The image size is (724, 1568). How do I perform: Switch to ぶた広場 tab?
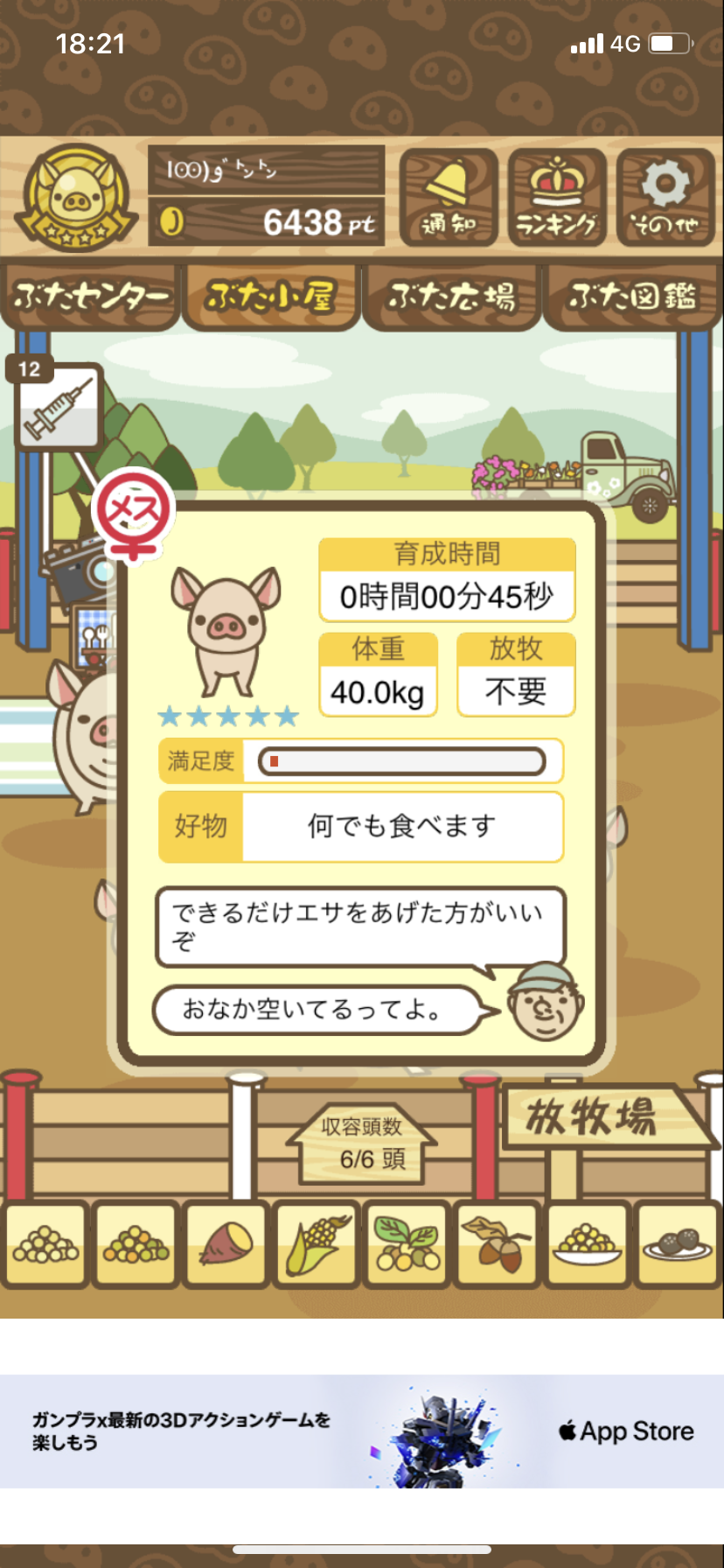[x=452, y=297]
